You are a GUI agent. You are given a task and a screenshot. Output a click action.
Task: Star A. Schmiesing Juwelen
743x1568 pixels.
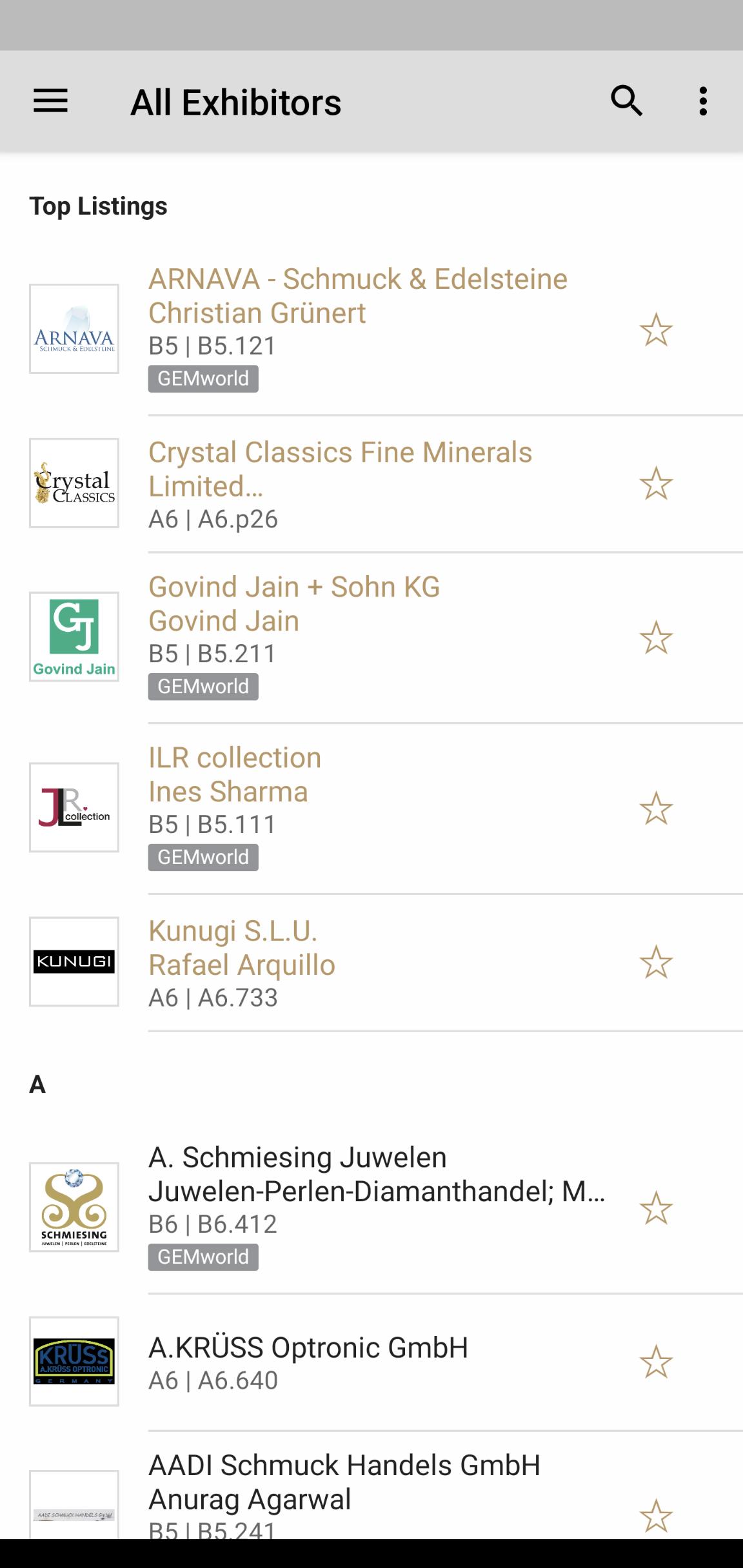point(656,1208)
